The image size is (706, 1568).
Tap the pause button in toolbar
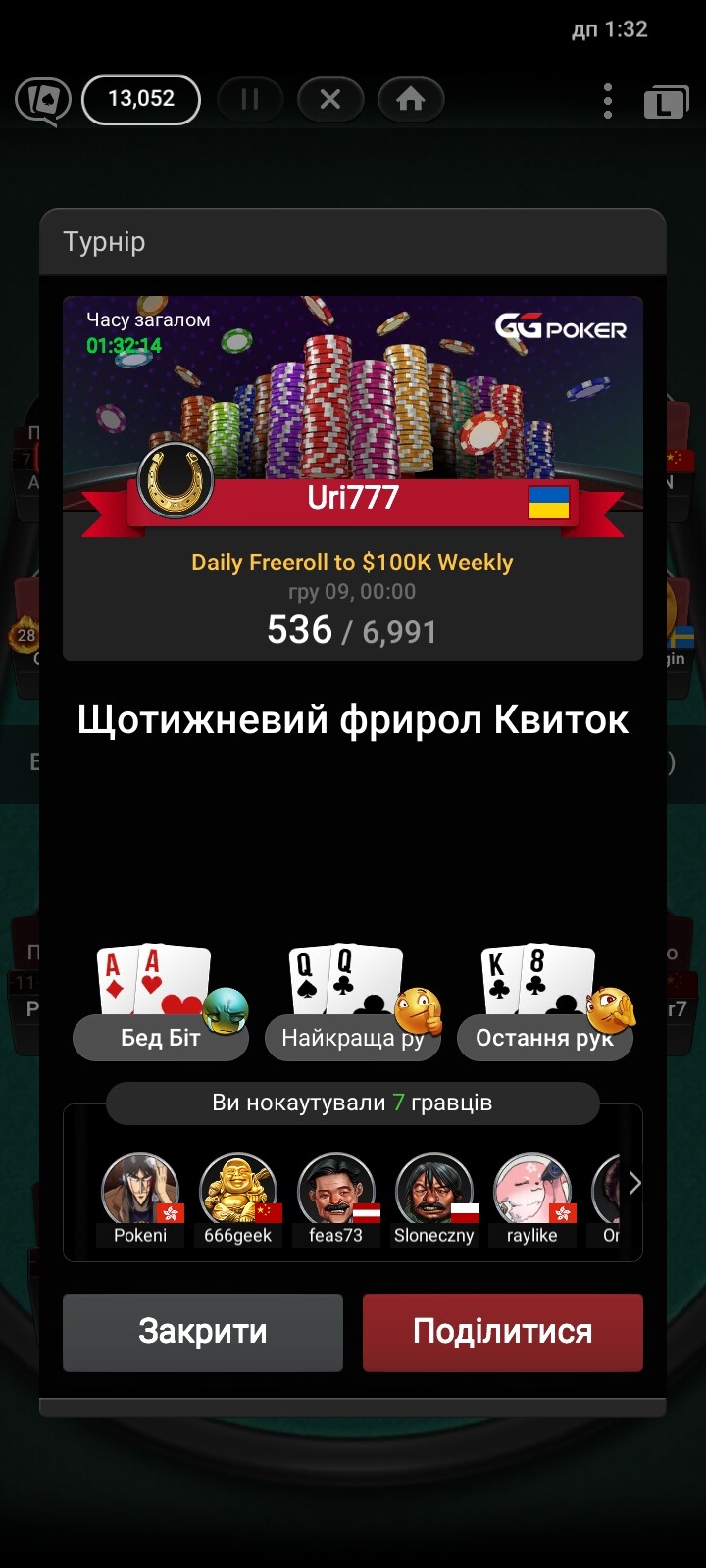click(x=250, y=99)
